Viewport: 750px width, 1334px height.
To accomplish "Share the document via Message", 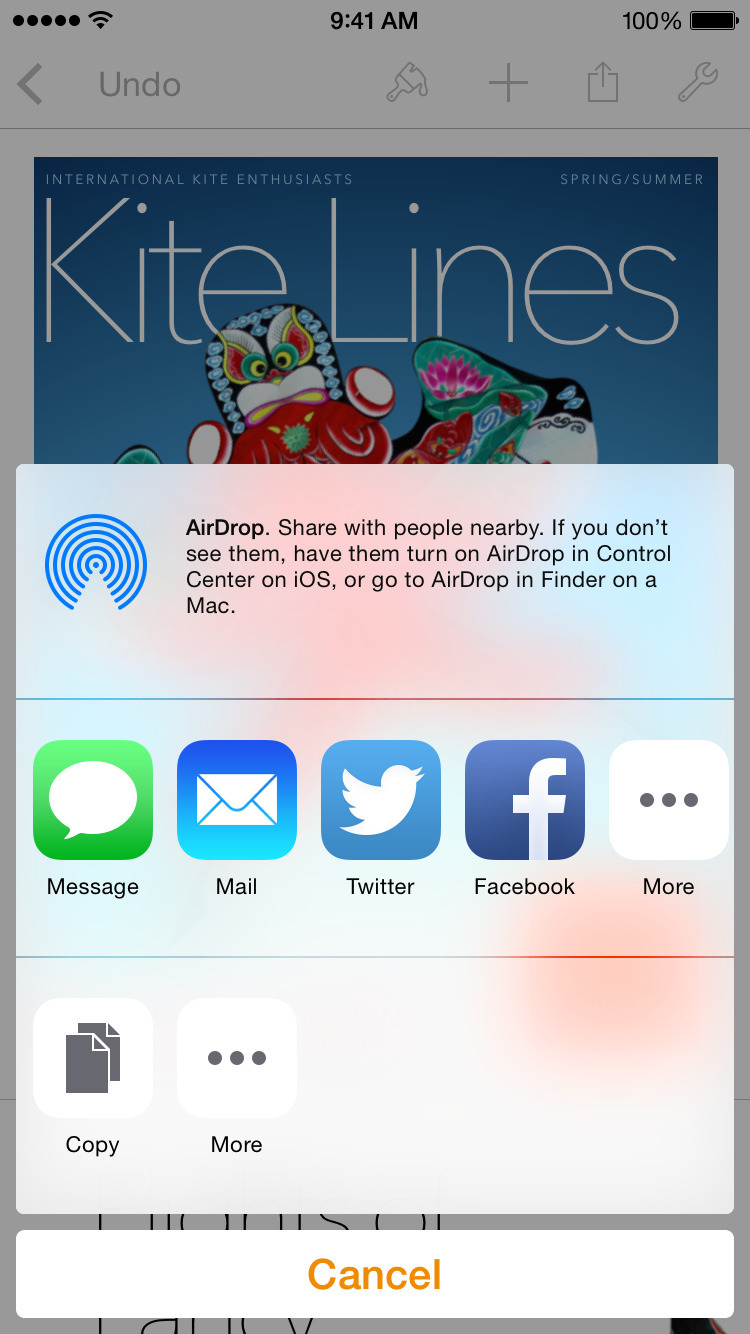I will 93,800.
